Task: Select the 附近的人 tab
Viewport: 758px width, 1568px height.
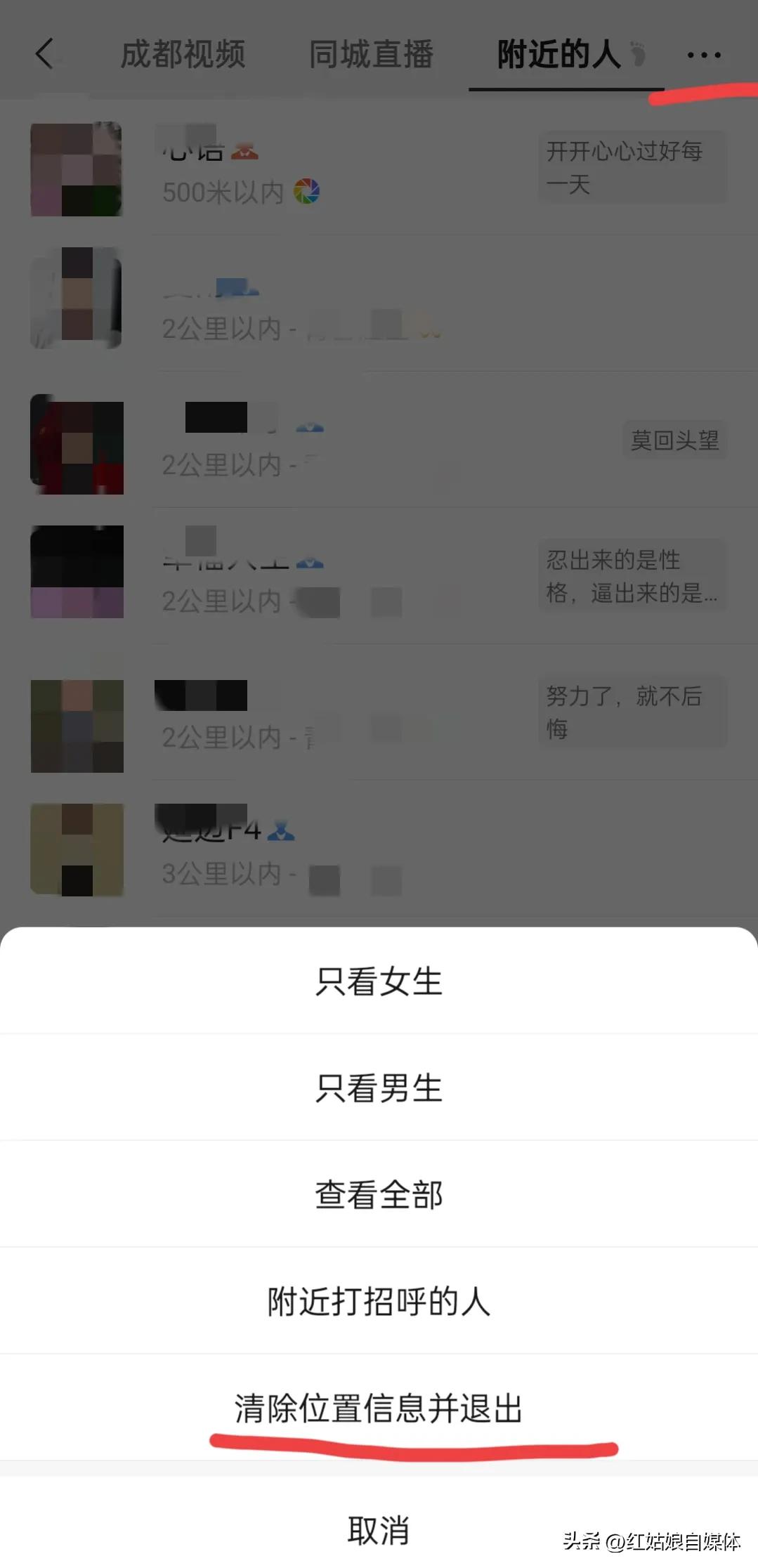Action: 559,54
